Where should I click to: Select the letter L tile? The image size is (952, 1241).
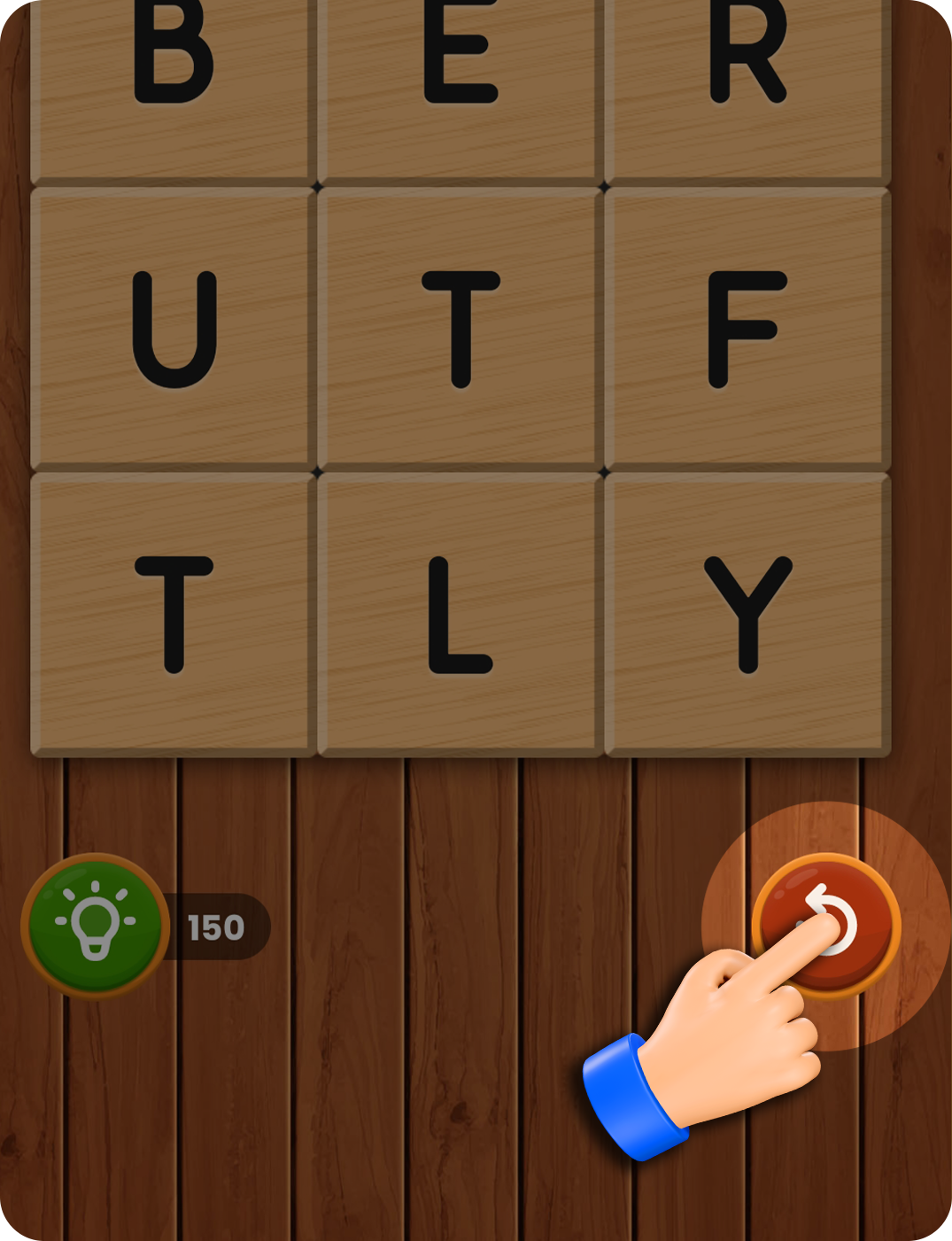[x=461, y=615]
